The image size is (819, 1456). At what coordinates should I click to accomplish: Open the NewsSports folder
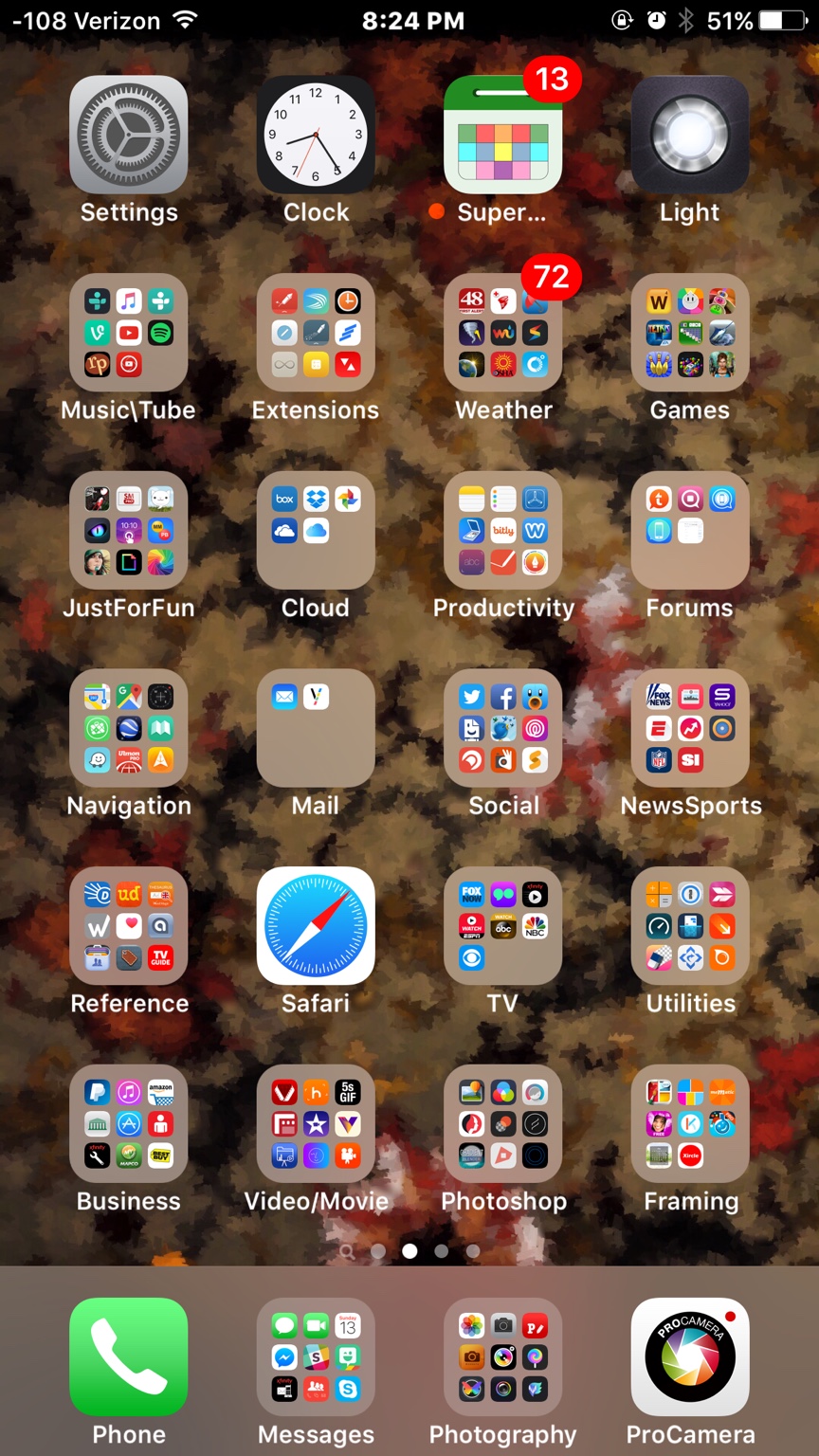(x=690, y=728)
